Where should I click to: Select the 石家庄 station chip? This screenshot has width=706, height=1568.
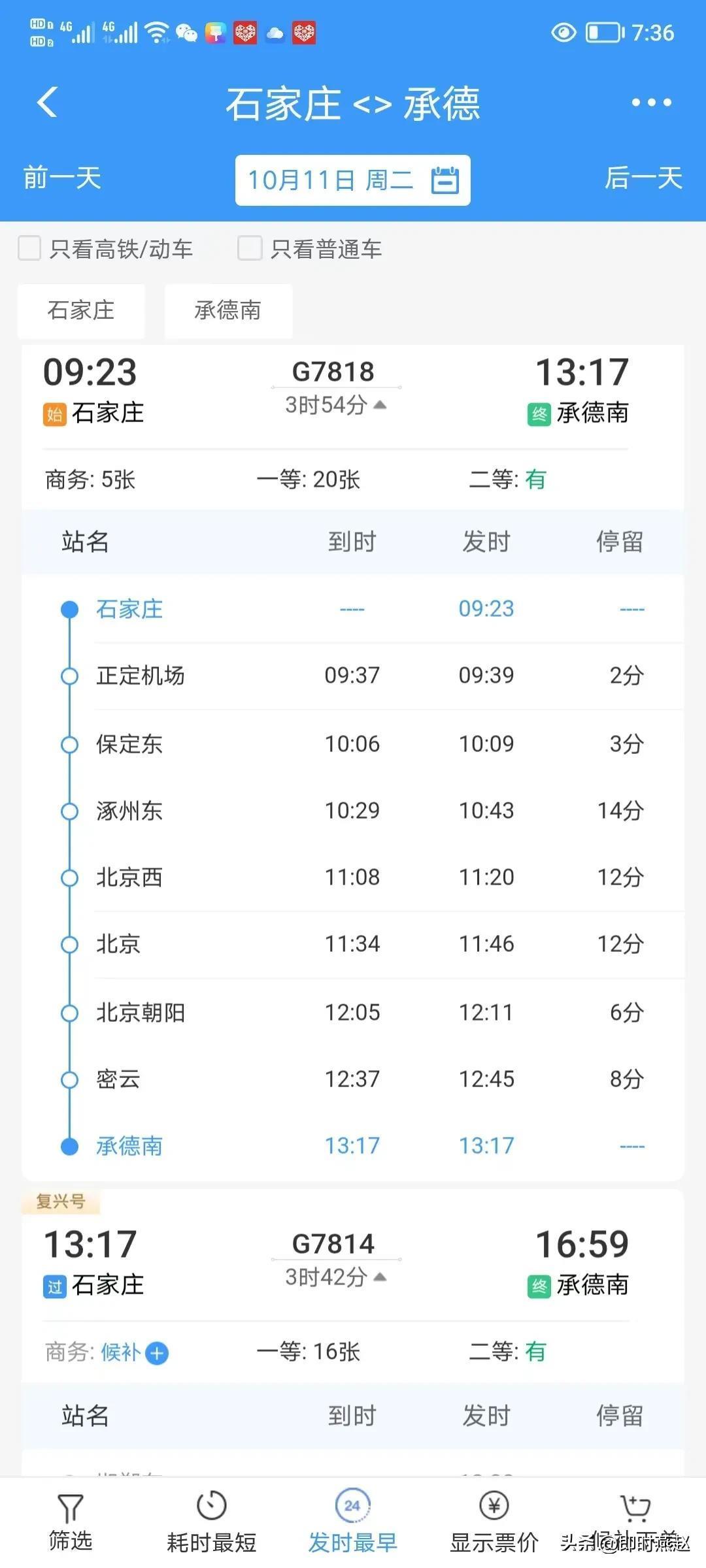click(81, 310)
